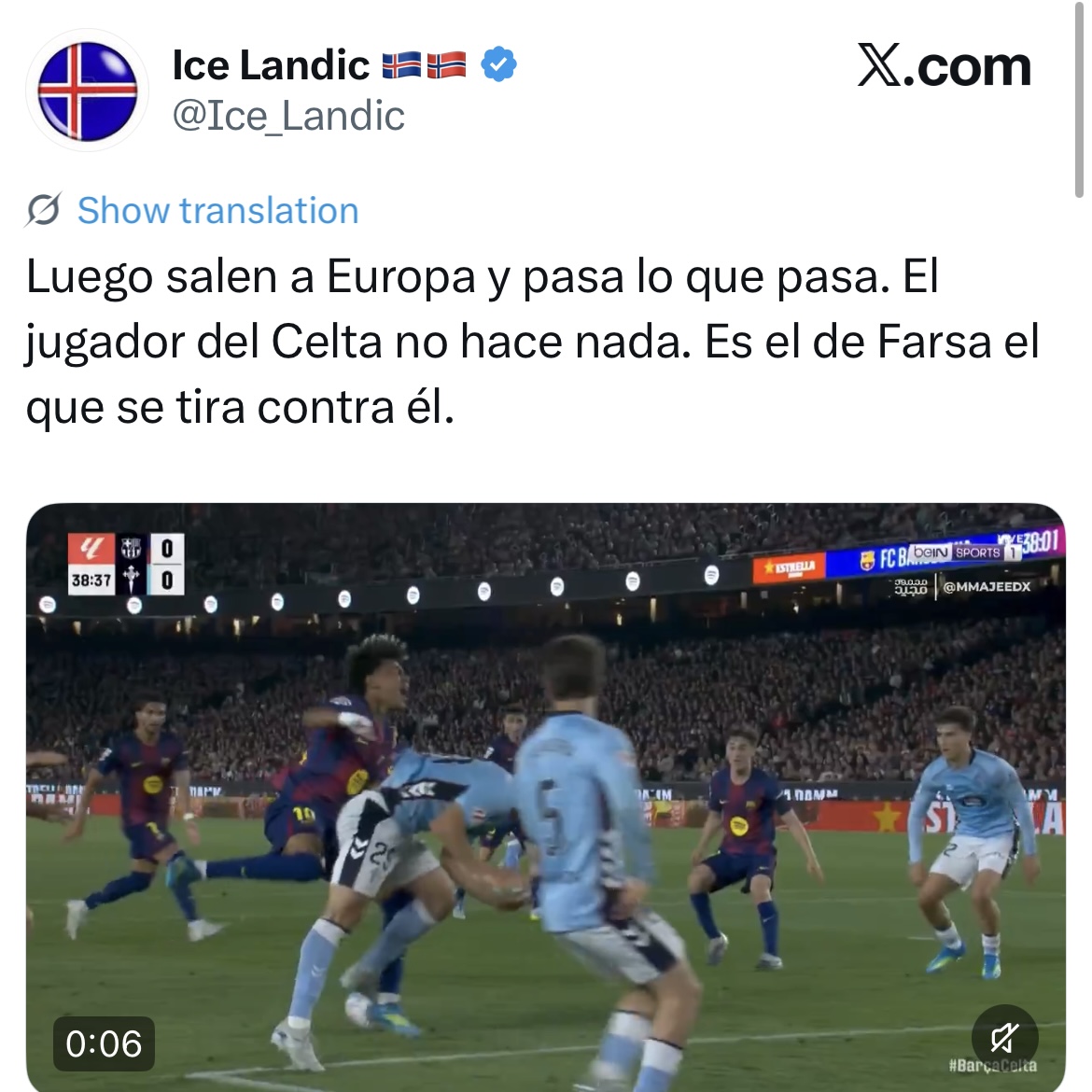Open the @Ice_Landic profile handle
The height and width of the screenshot is (1092, 1092).
[288, 117]
